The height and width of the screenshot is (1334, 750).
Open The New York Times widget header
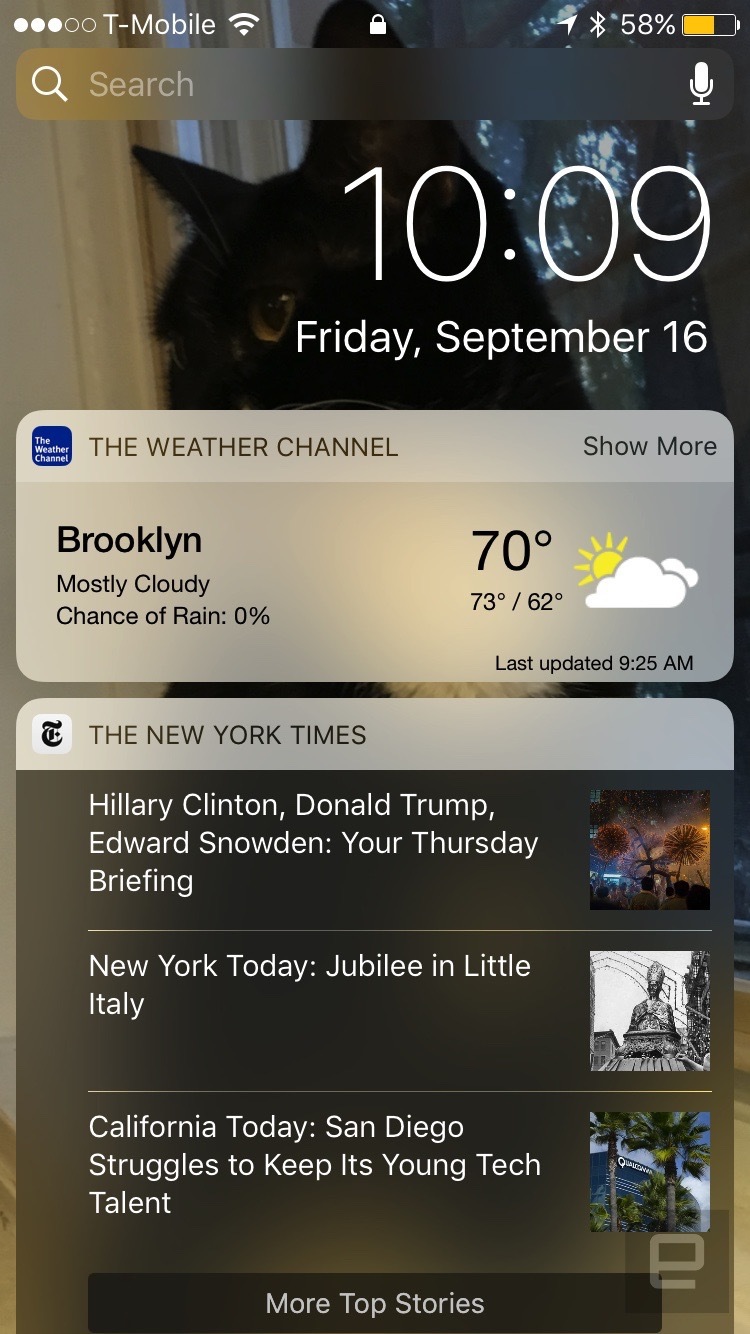coord(228,735)
